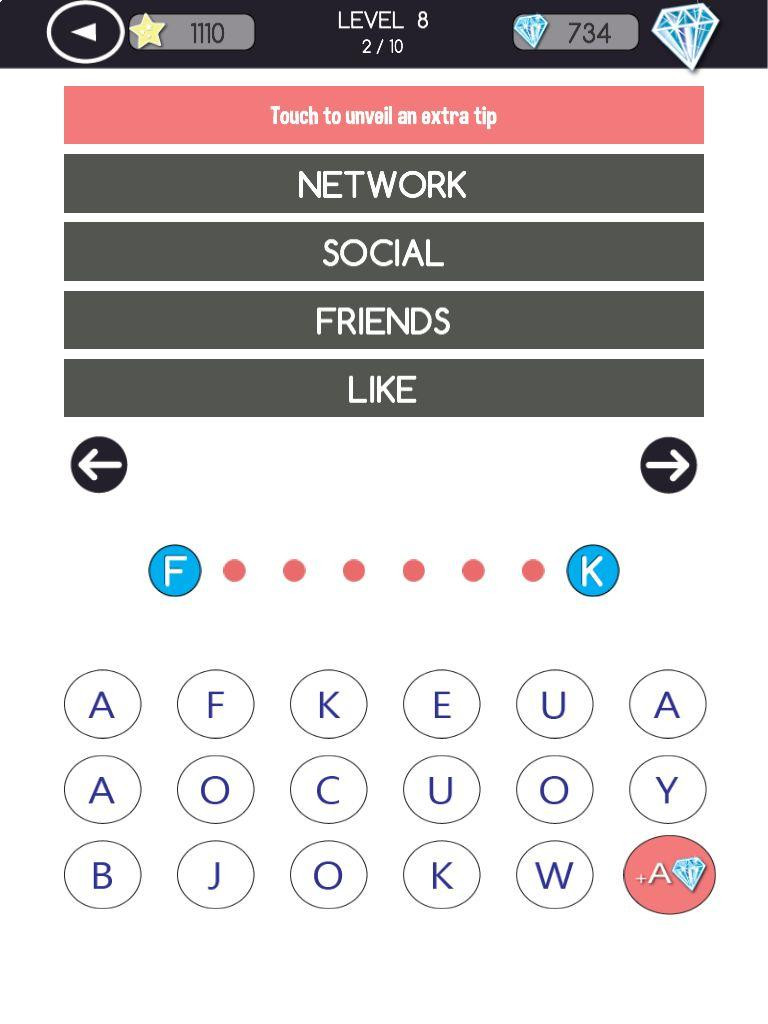Screen dimensions: 768x1024
Task: Select letter C from the letter grid
Action: point(328,789)
